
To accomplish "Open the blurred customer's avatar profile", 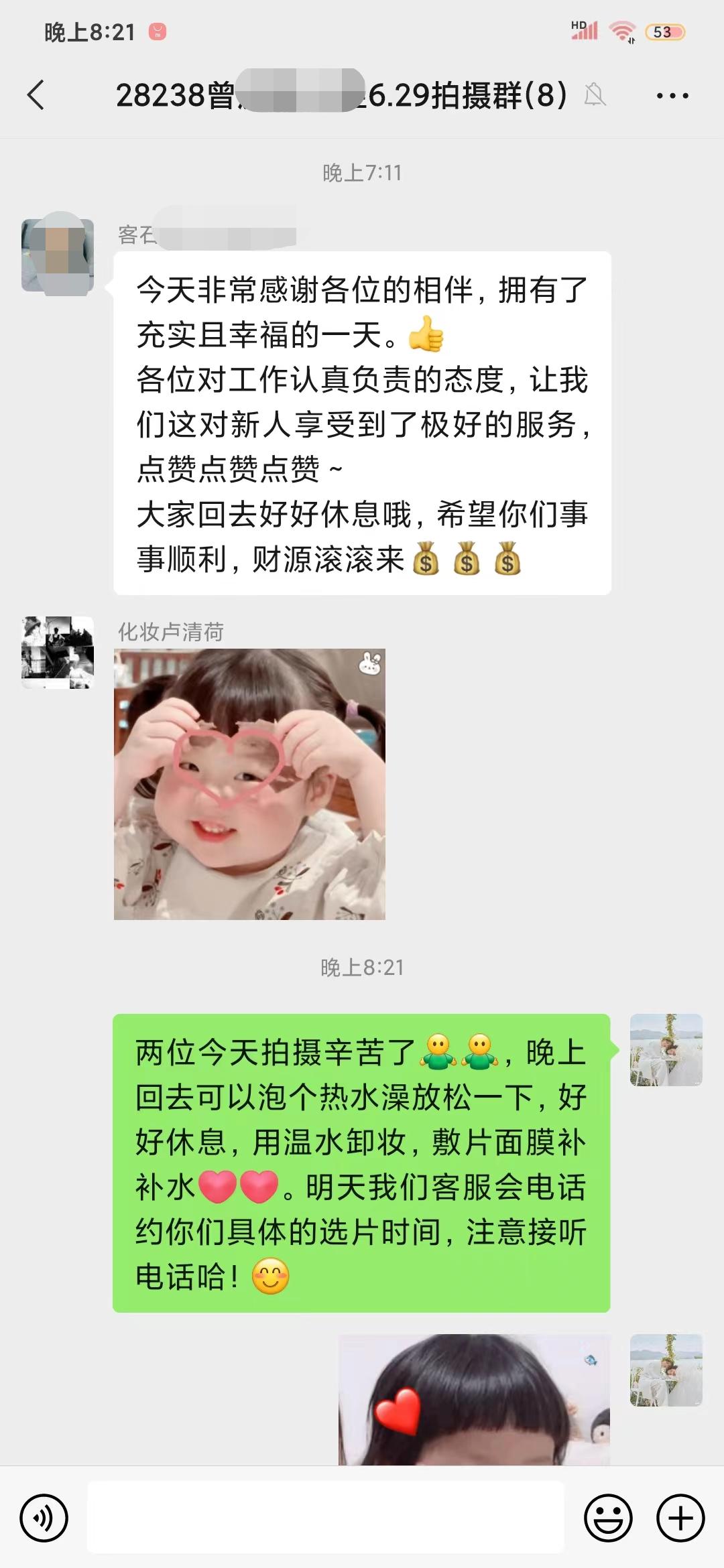I will click(x=58, y=255).
